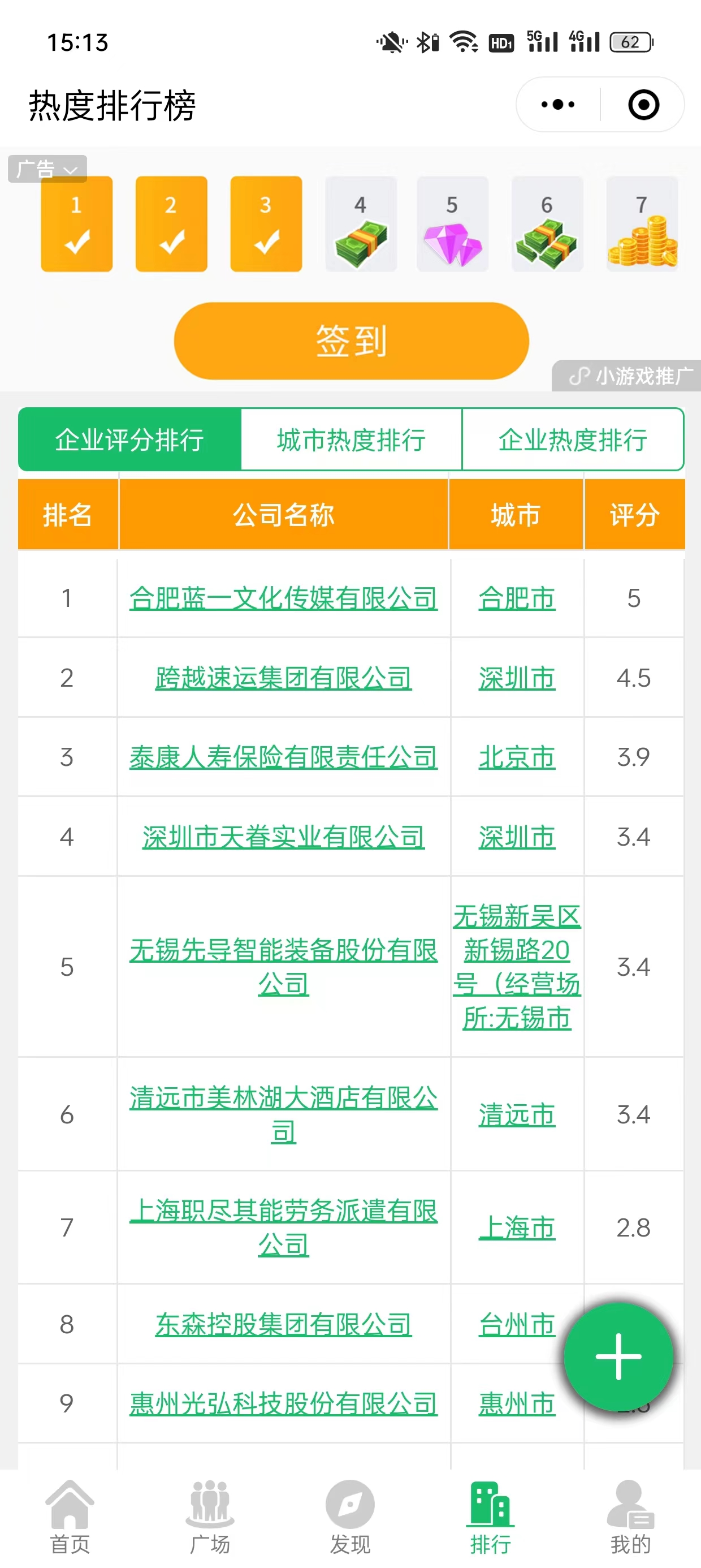Switch to 企业热度排行 tab
Screen dimensions: 701x1568
tap(573, 440)
